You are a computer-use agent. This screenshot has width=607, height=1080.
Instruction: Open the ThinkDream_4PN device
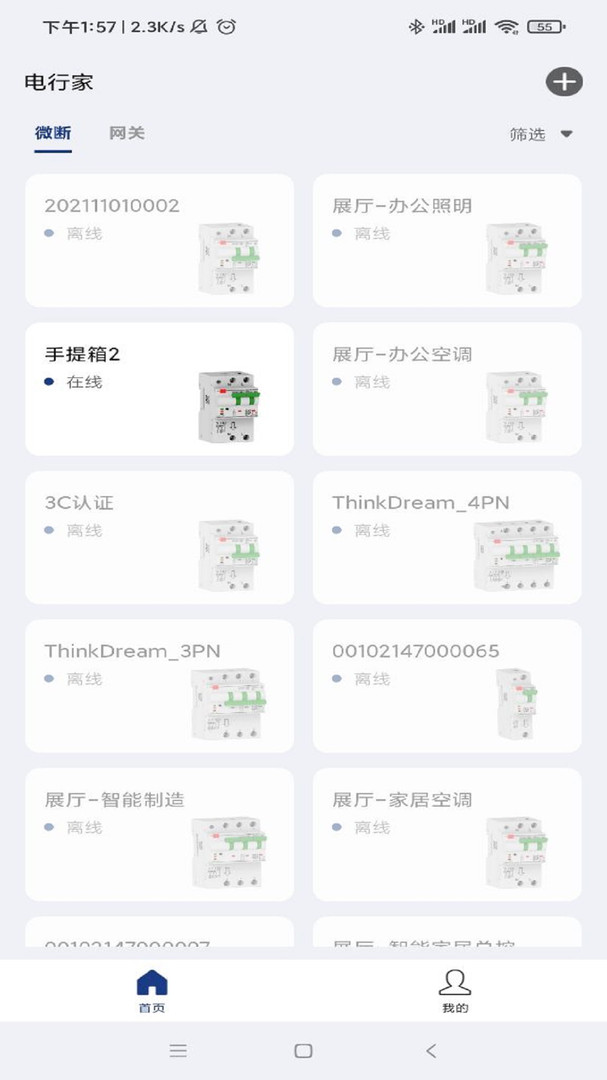click(x=447, y=537)
